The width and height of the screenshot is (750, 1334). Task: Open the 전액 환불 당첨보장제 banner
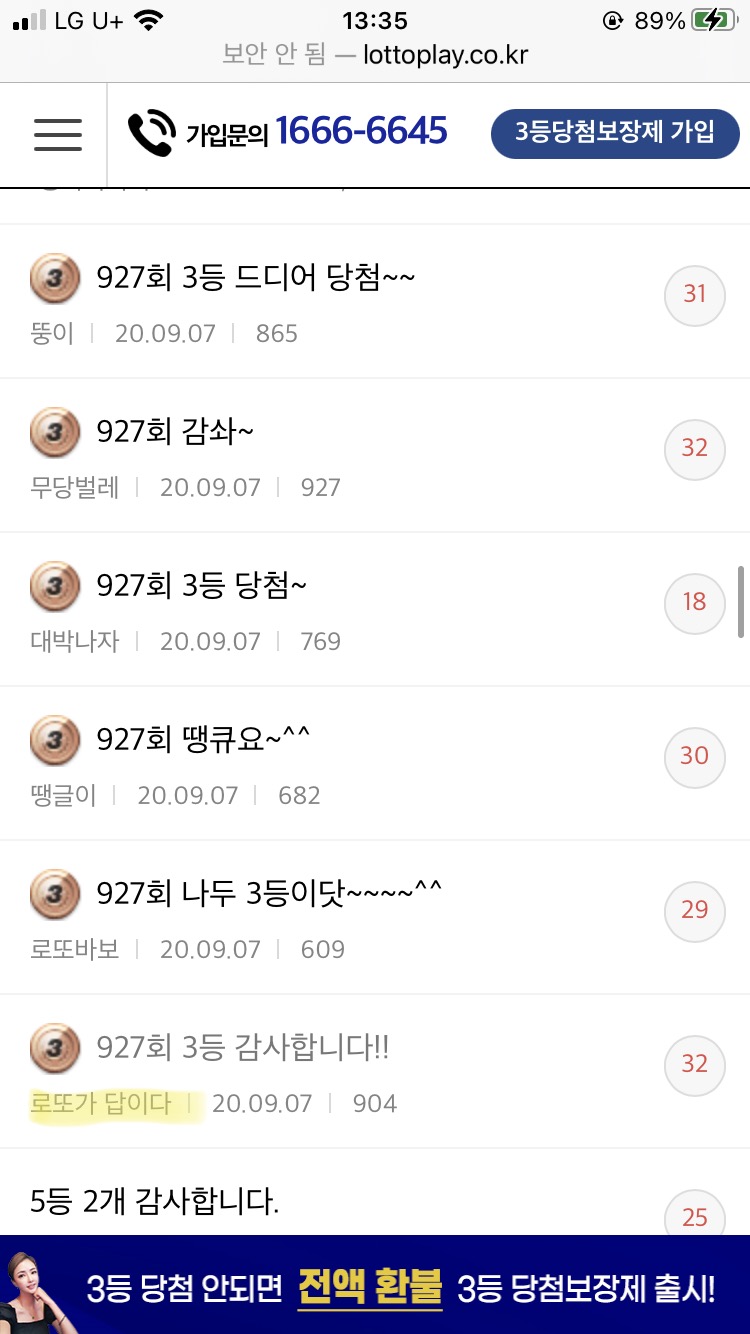pos(375,1288)
